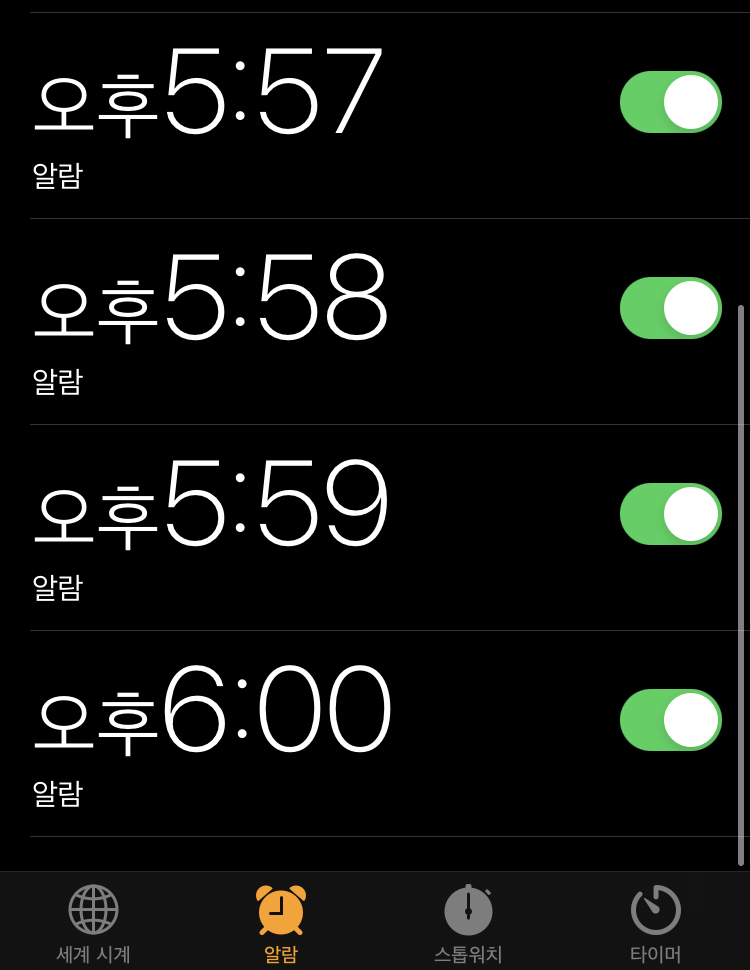This screenshot has width=750, height=970.
Task: Go to the 타이머 tab
Action: (x=656, y=924)
